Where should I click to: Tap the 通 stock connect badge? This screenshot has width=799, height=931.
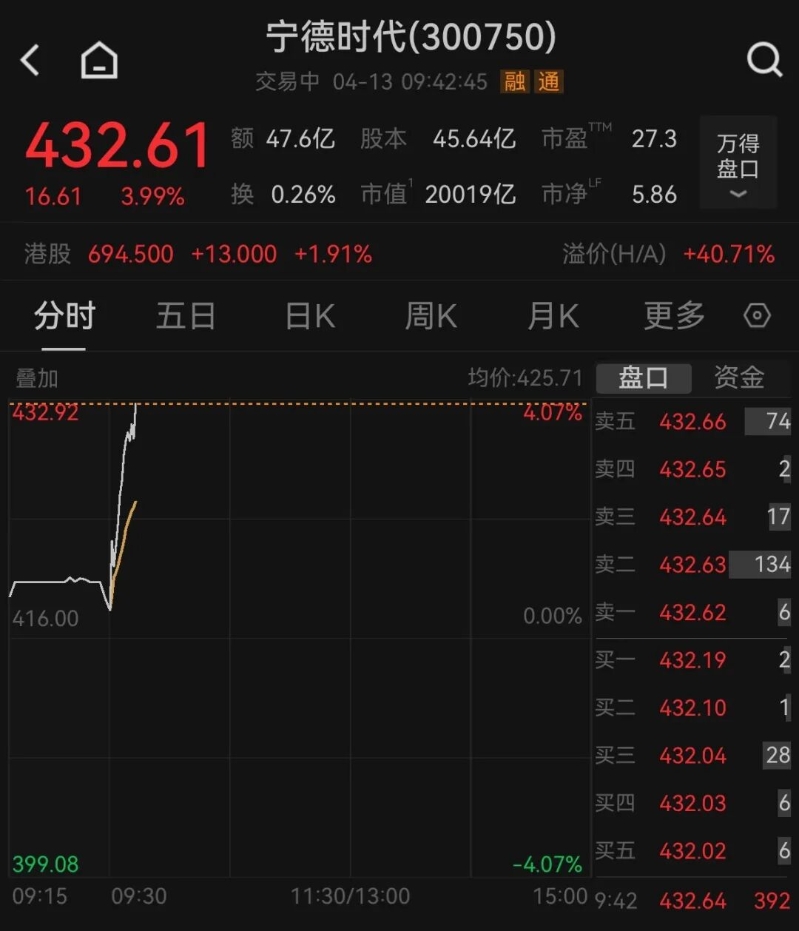click(548, 85)
